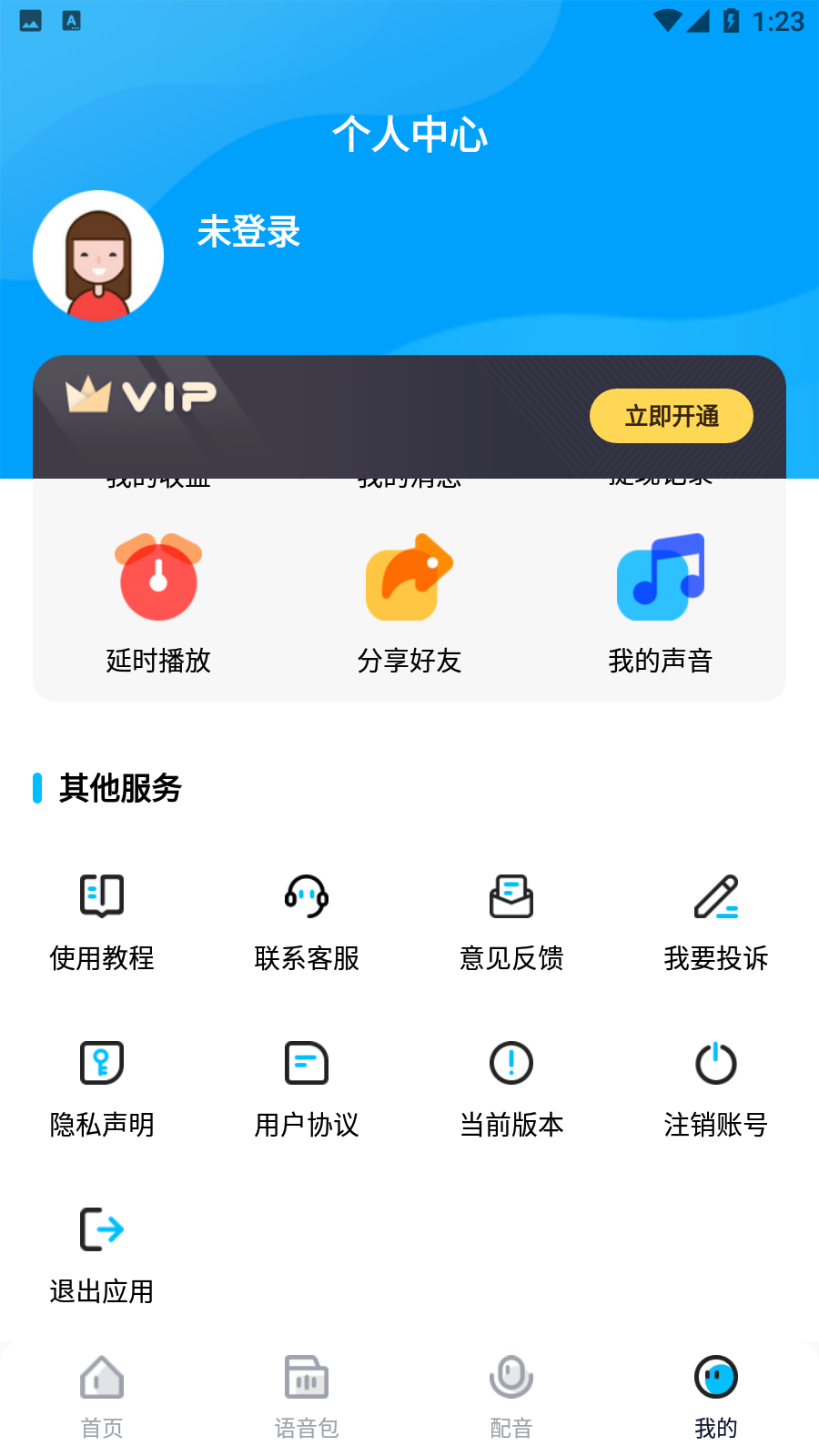Open 我的声音 my sounds
This screenshot has width=819, height=1456.
pos(661,602)
